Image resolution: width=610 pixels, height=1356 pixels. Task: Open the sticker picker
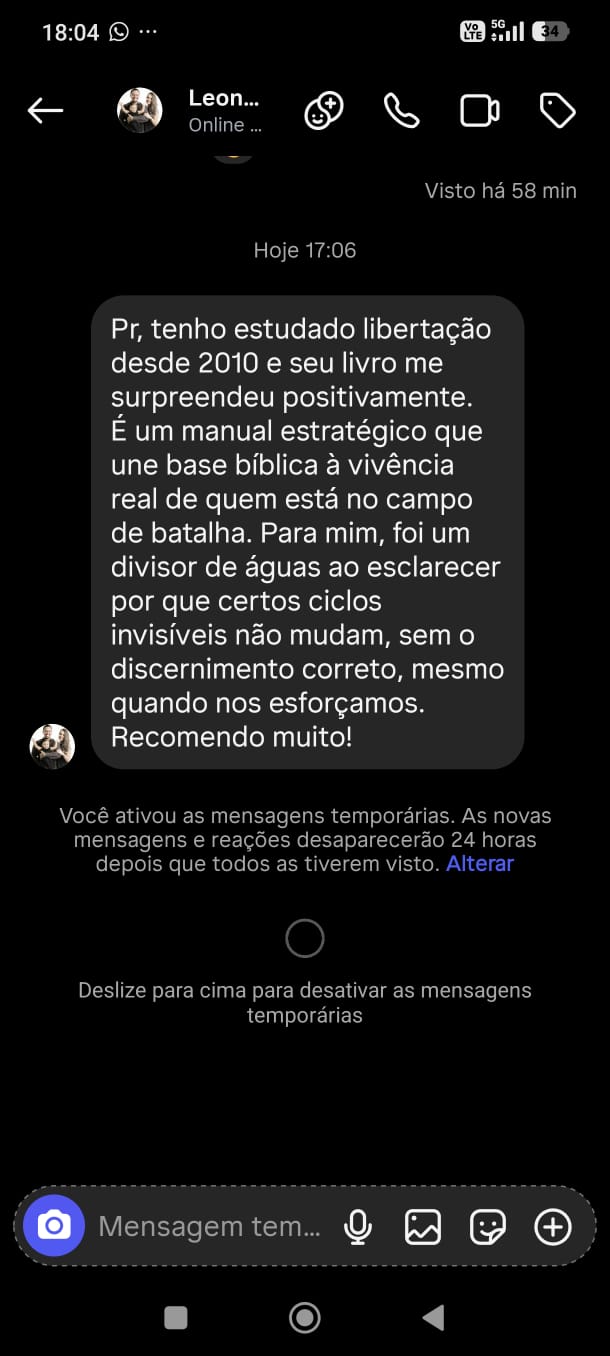pos(488,1226)
